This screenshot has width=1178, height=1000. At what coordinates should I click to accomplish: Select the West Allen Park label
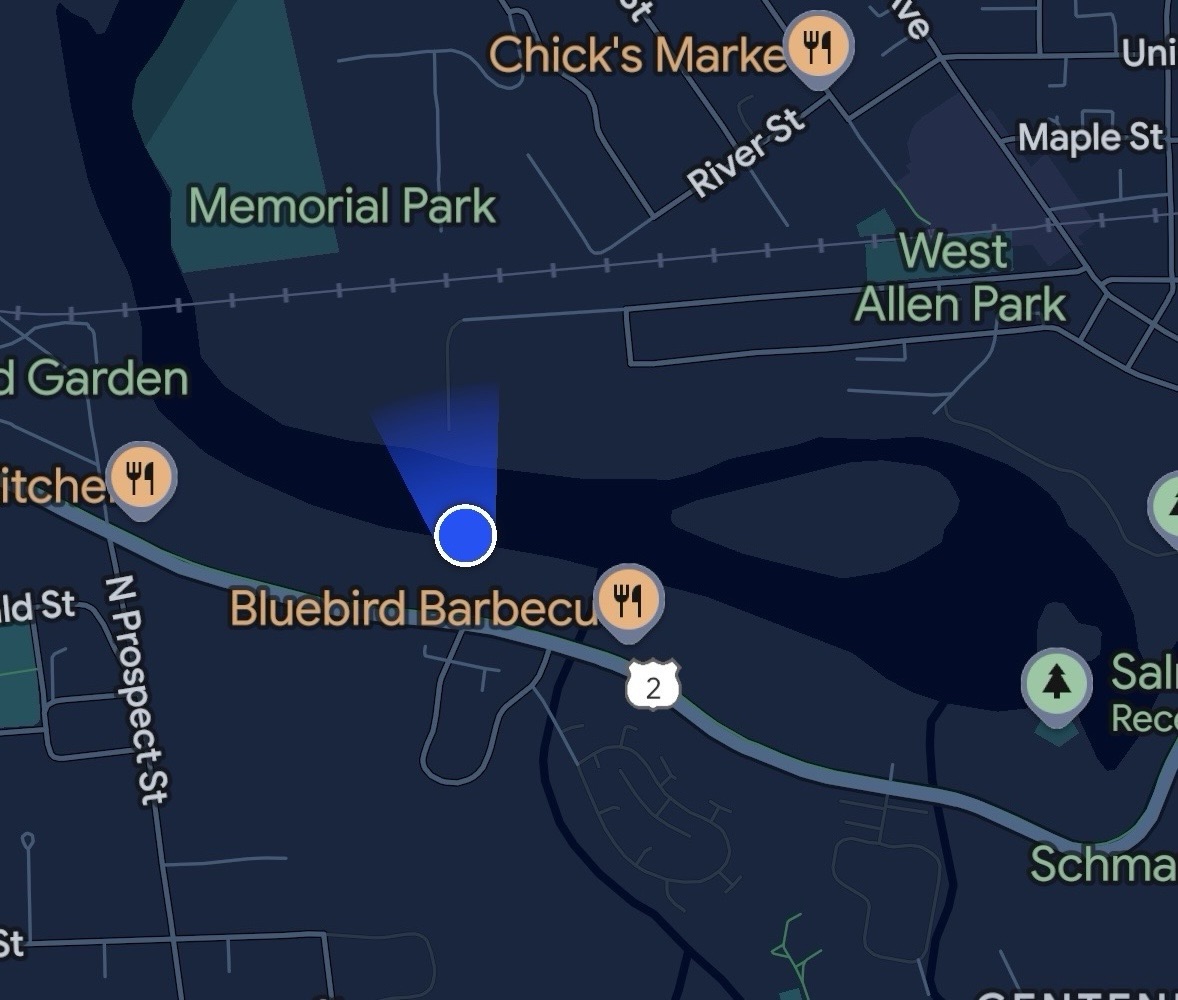961,278
